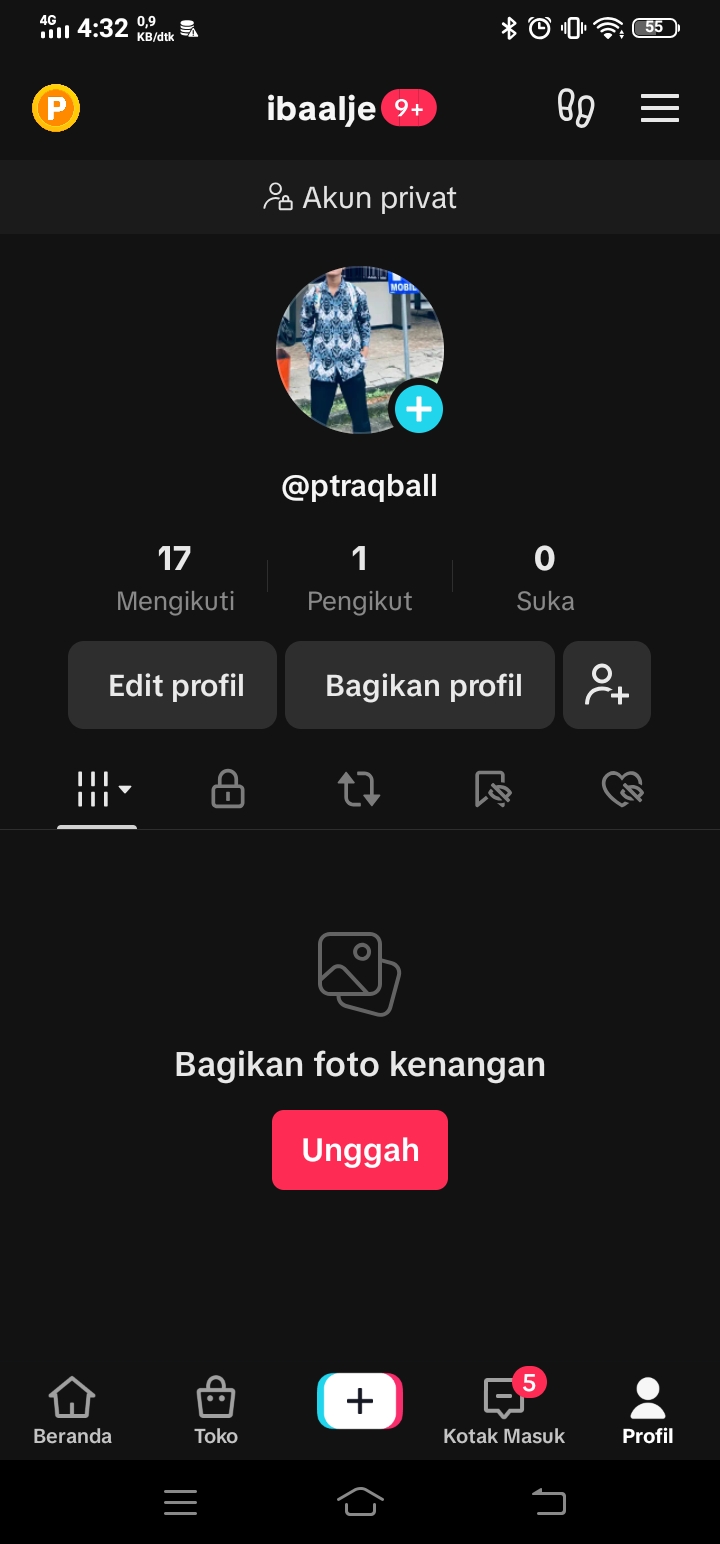
Task: Create a new post with plus button
Action: (x=360, y=1401)
